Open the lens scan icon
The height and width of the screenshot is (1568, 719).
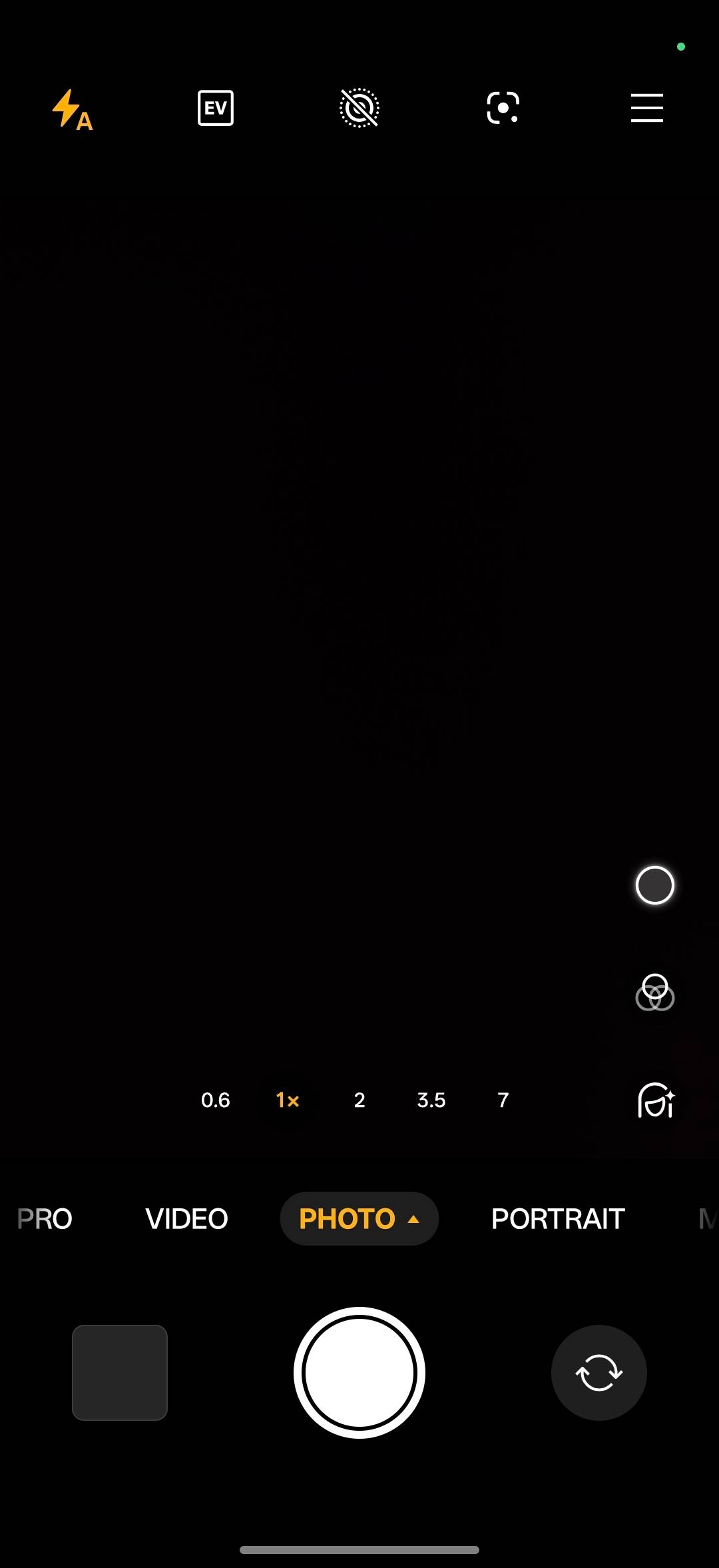503,108
